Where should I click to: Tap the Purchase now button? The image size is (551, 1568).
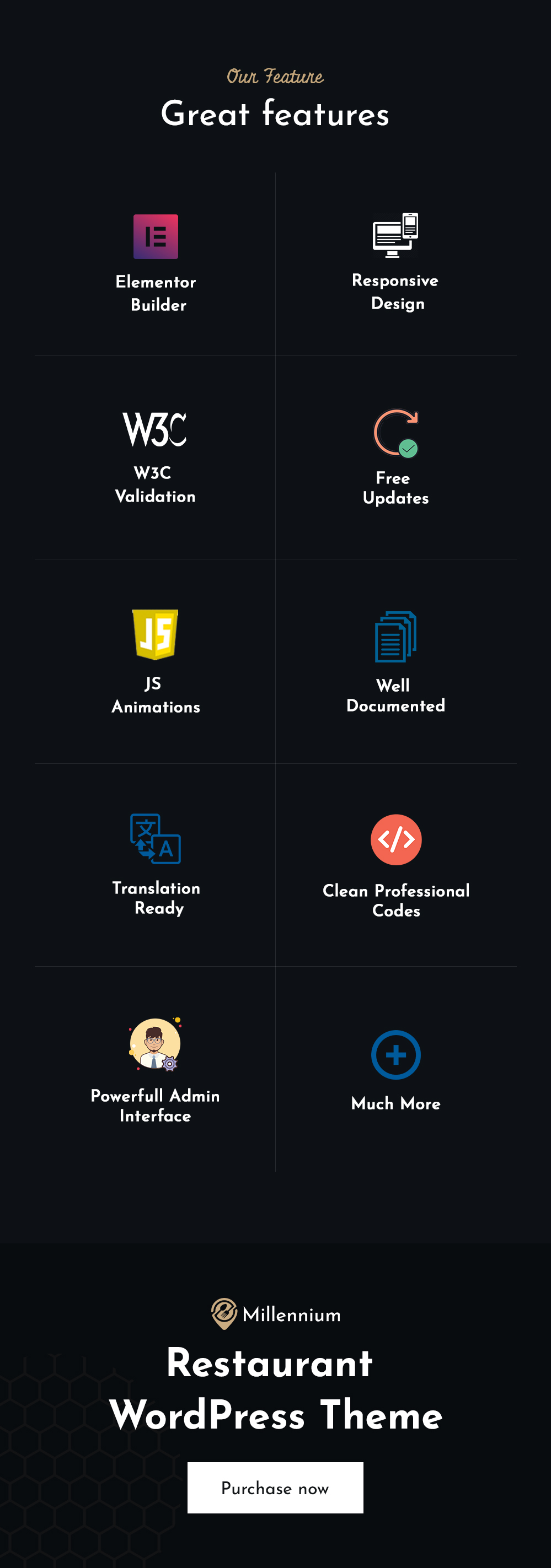pyautogui.click(x=275, y=1488)
